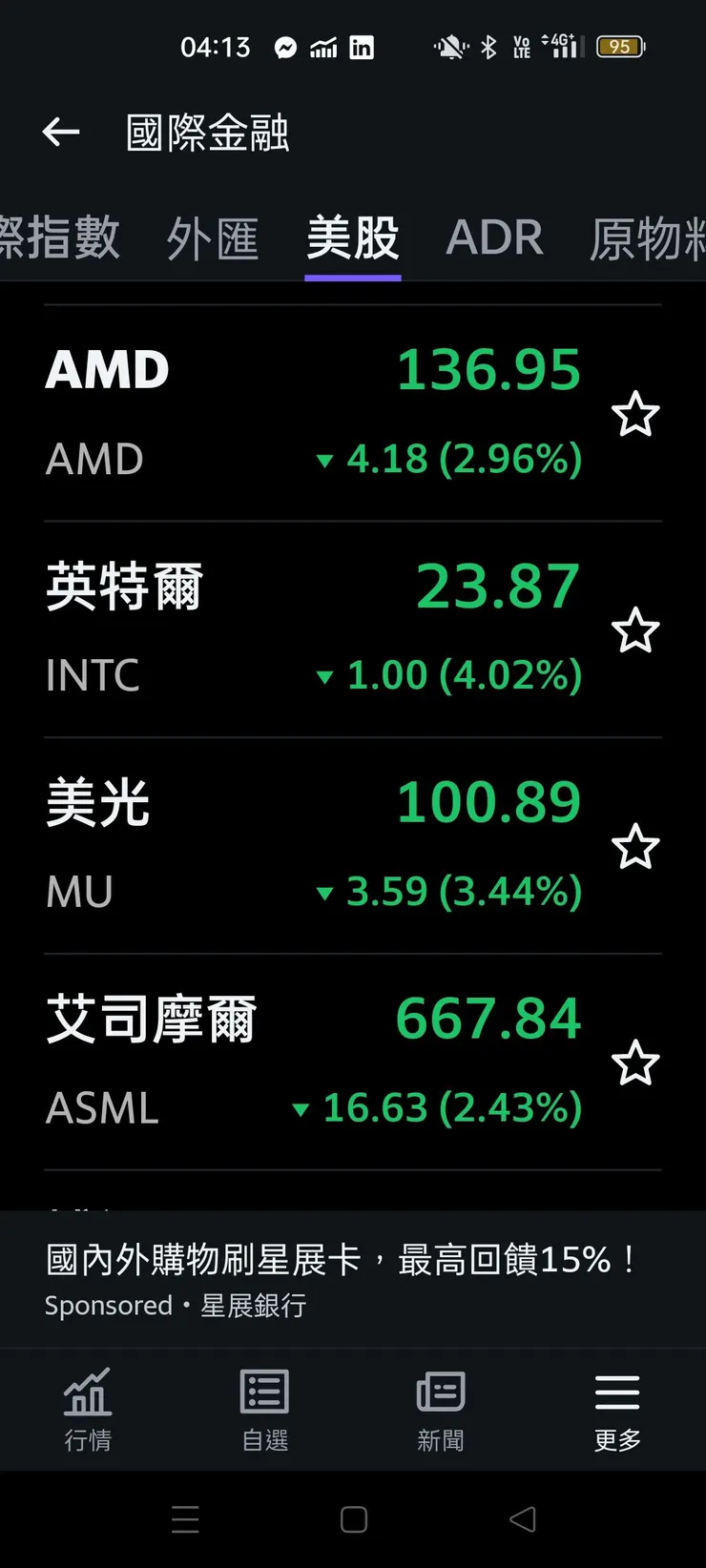Star 艾司摩爾 ASML for watchlist
Image resolution: width=706 pixels, height=1568 pixels.
tap(635, 1063)
